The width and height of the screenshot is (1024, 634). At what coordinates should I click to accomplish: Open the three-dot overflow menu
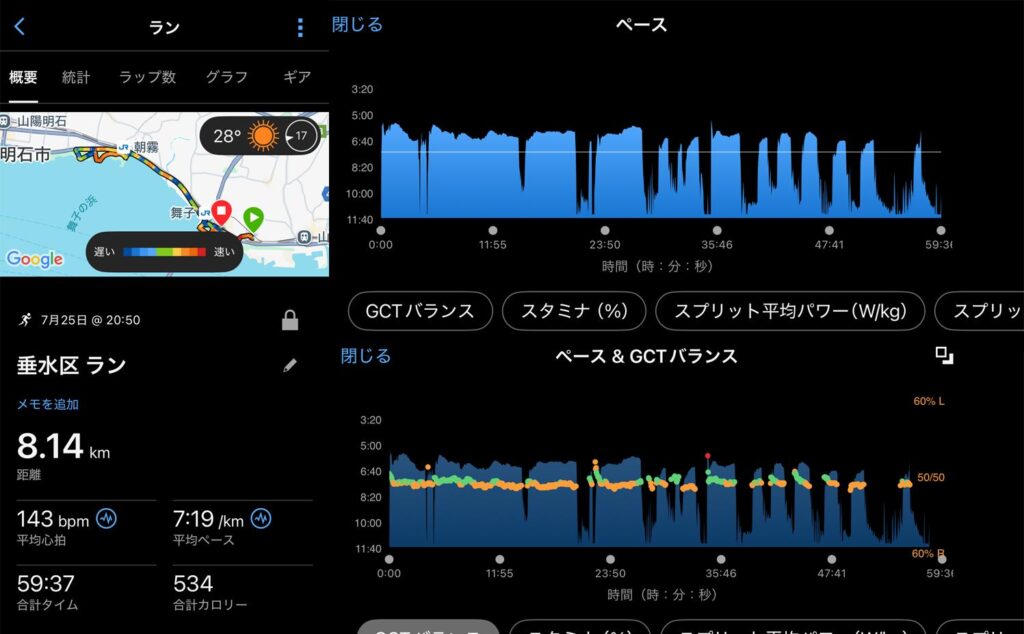tap(300, 27)
